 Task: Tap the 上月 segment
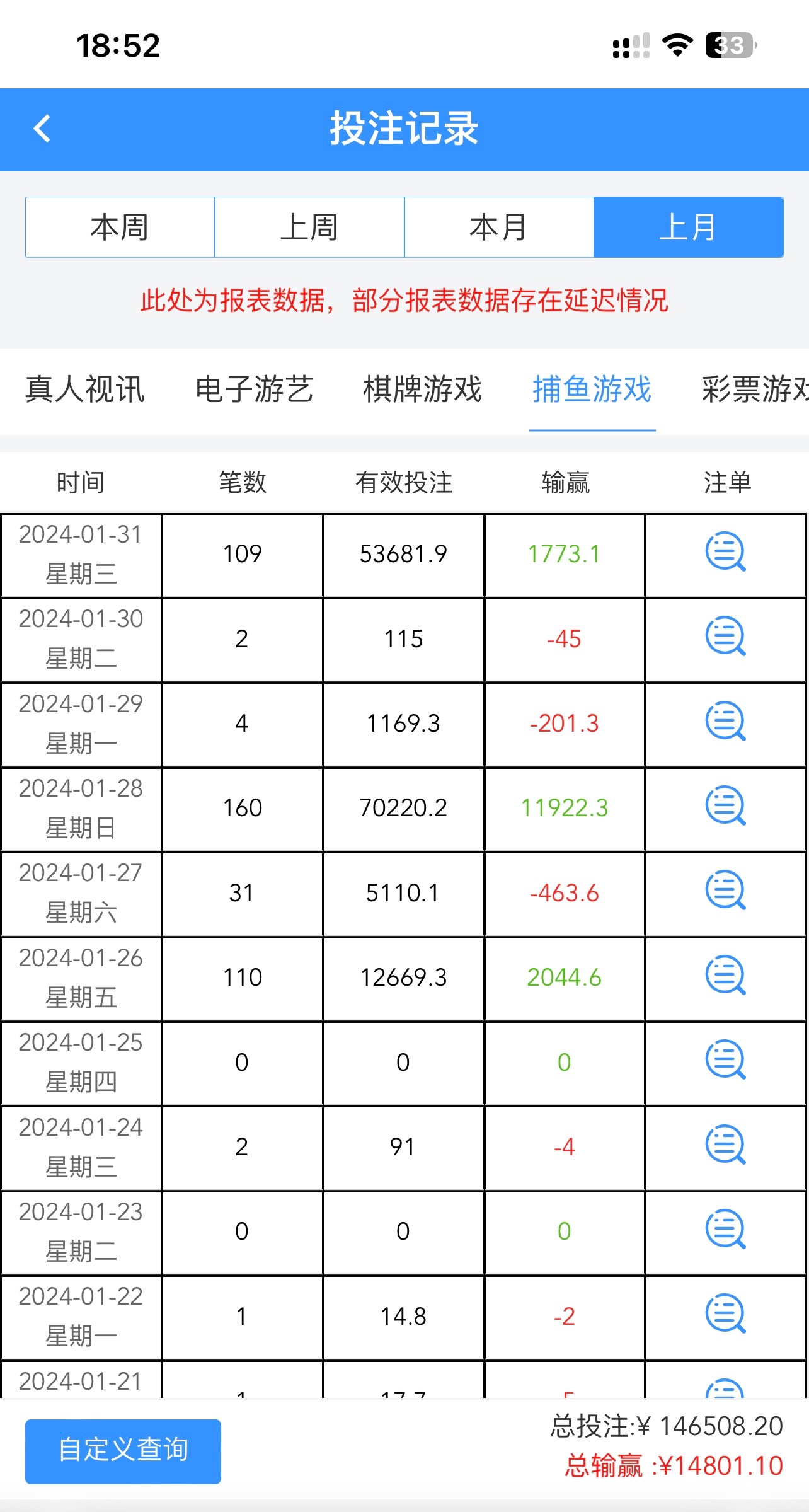point(688,227)
